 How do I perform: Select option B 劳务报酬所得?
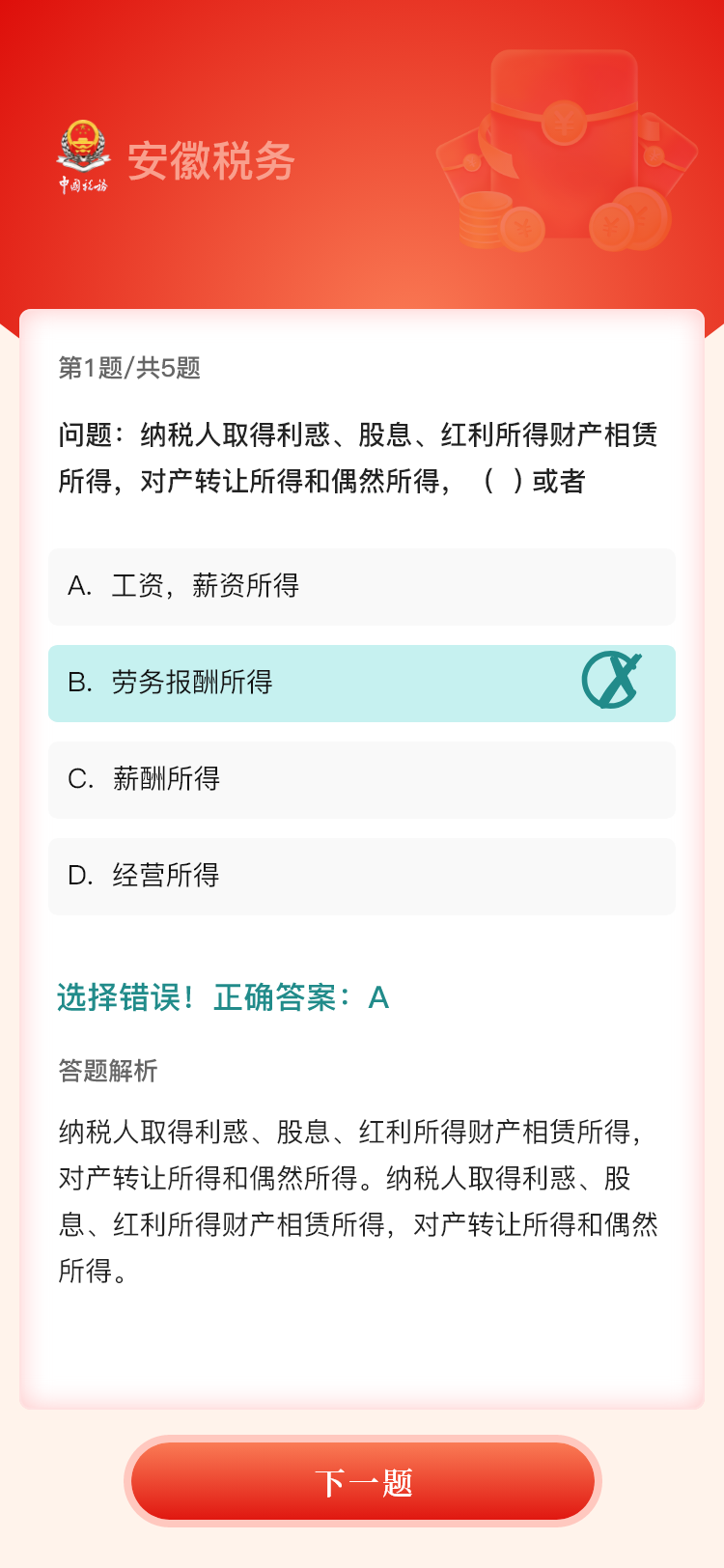[x=362, y=684]
